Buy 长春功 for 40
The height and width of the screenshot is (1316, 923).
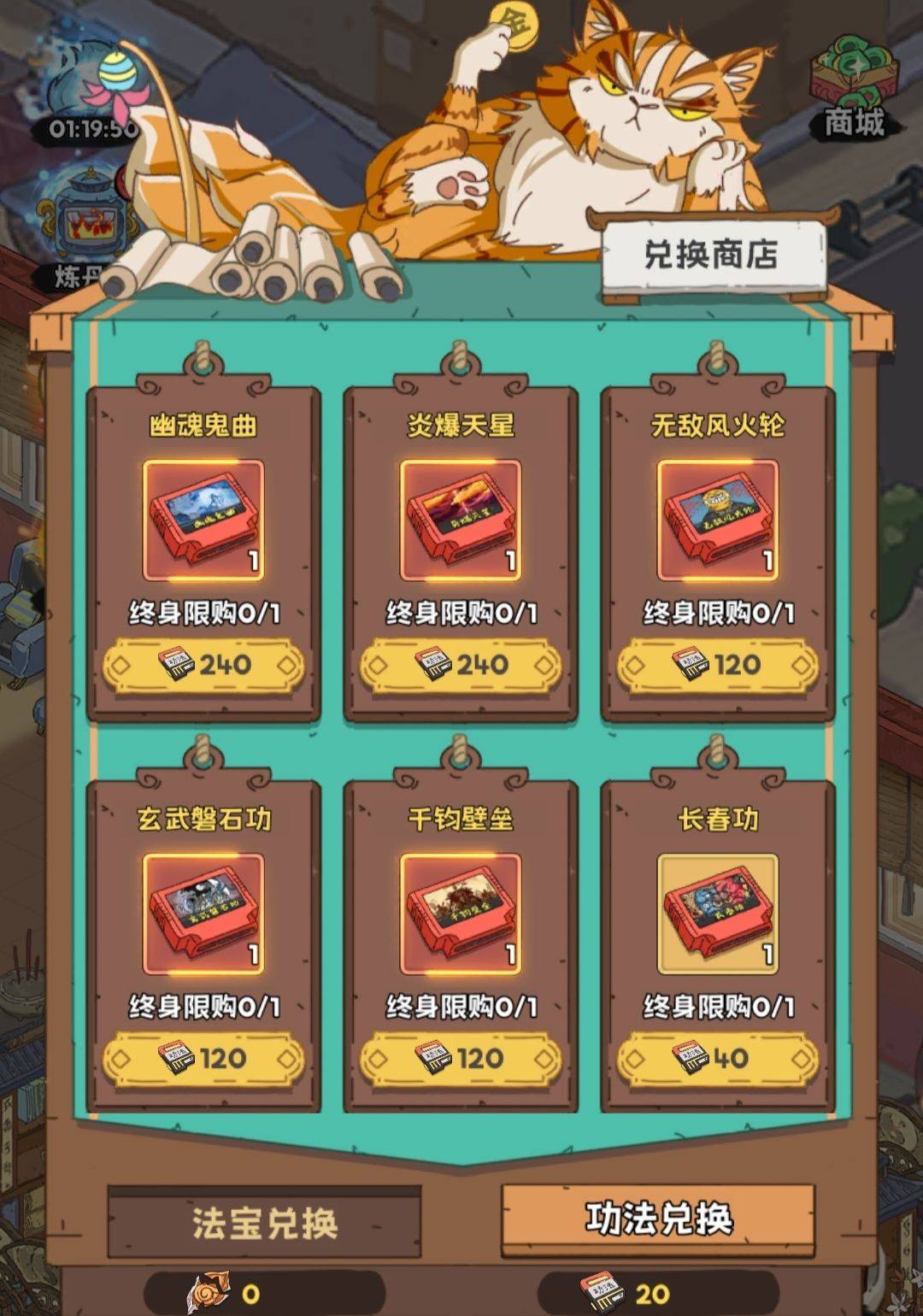pyautogui.click(x=718, y=1060)
